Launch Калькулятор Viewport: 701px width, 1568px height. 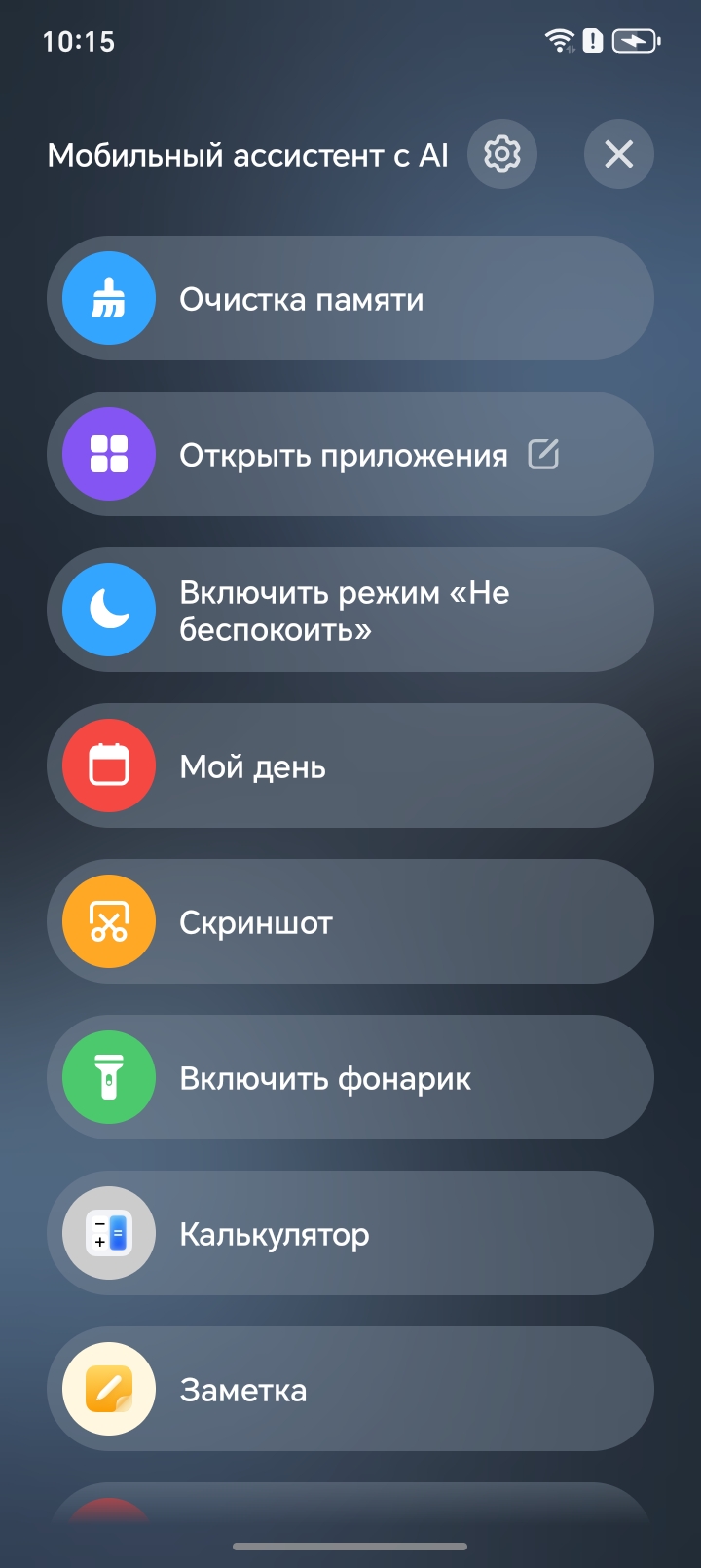coord(350,1233)
